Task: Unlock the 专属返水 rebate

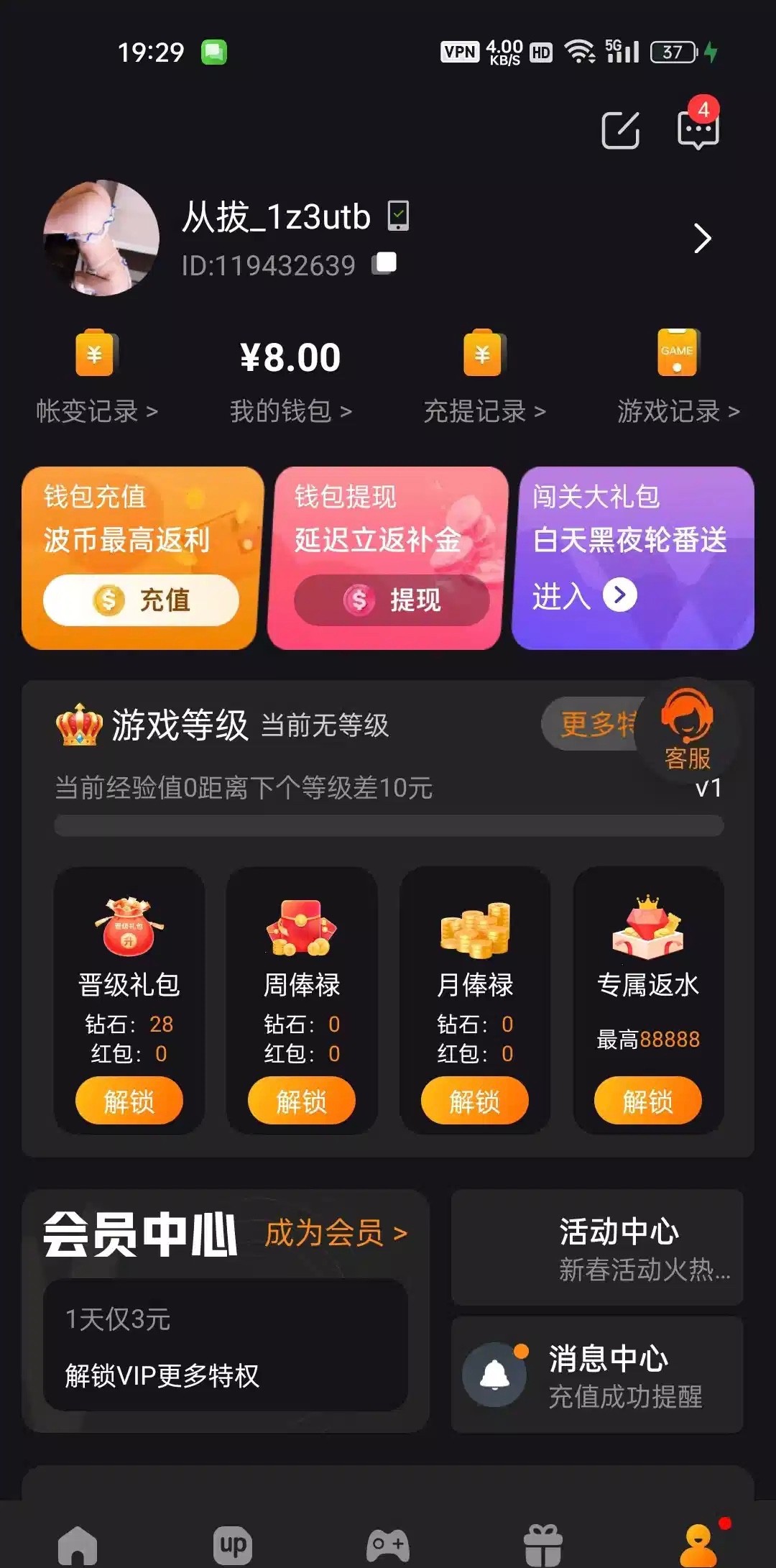Action: point(647,1101)
